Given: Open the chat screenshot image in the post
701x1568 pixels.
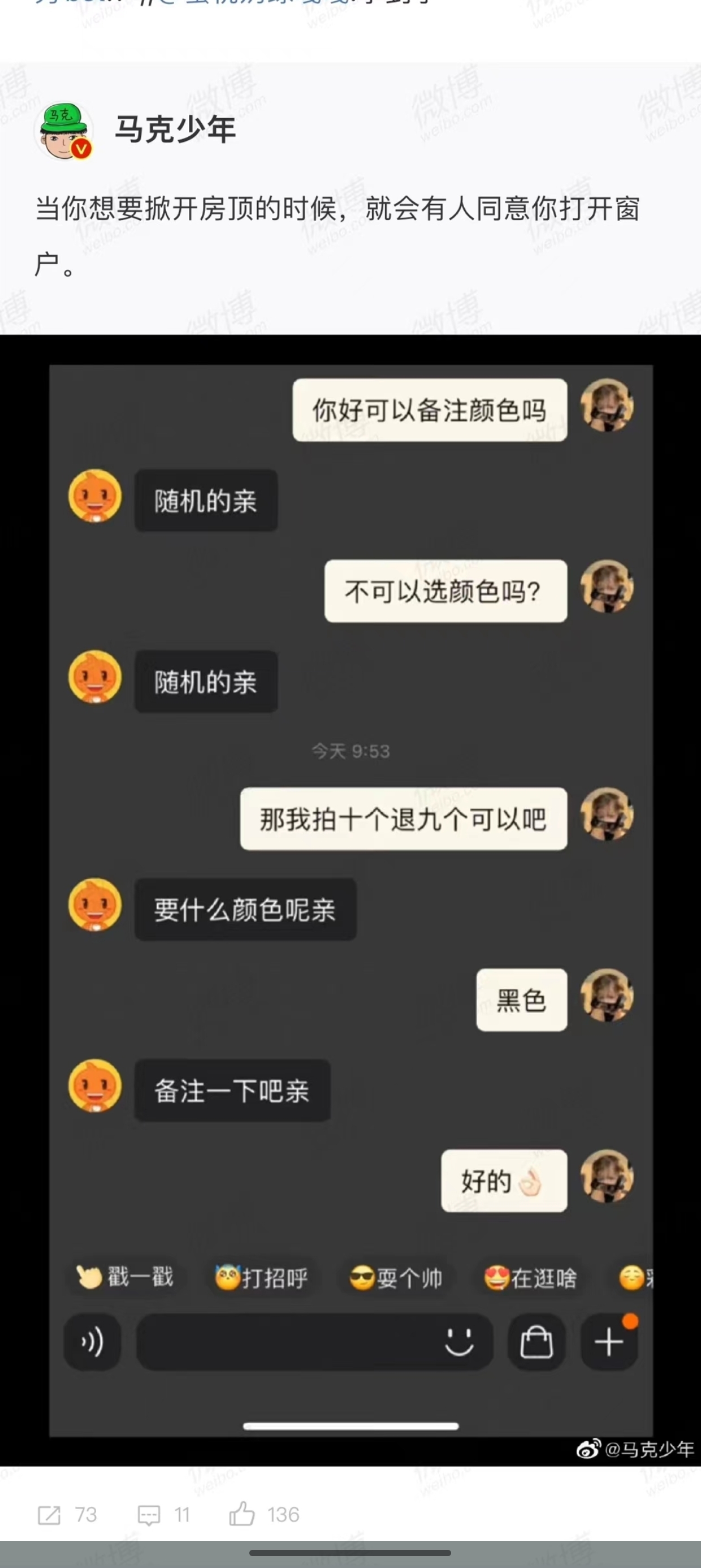Looking at the screenshot, I should coord(350,899).
